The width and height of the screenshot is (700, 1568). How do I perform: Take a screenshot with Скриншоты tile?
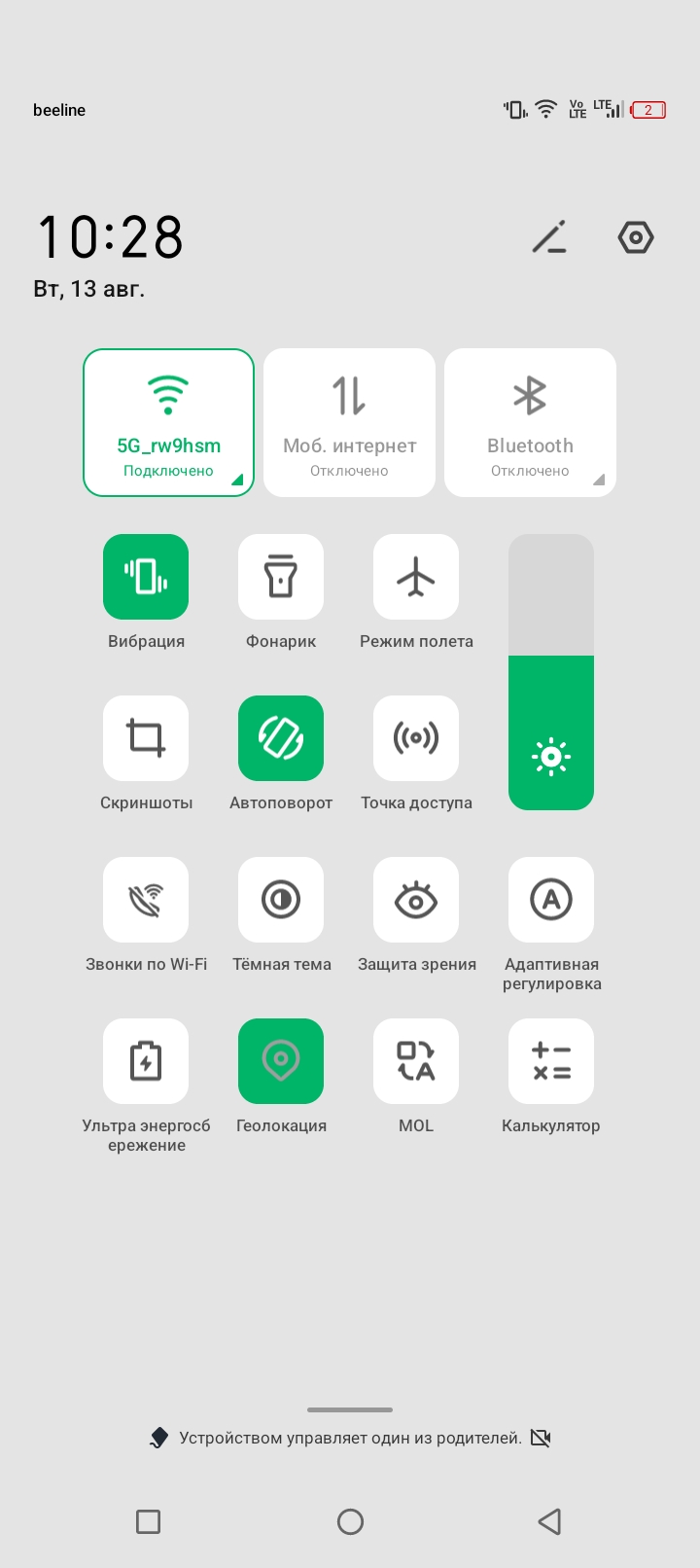click(x=146, y=738)
